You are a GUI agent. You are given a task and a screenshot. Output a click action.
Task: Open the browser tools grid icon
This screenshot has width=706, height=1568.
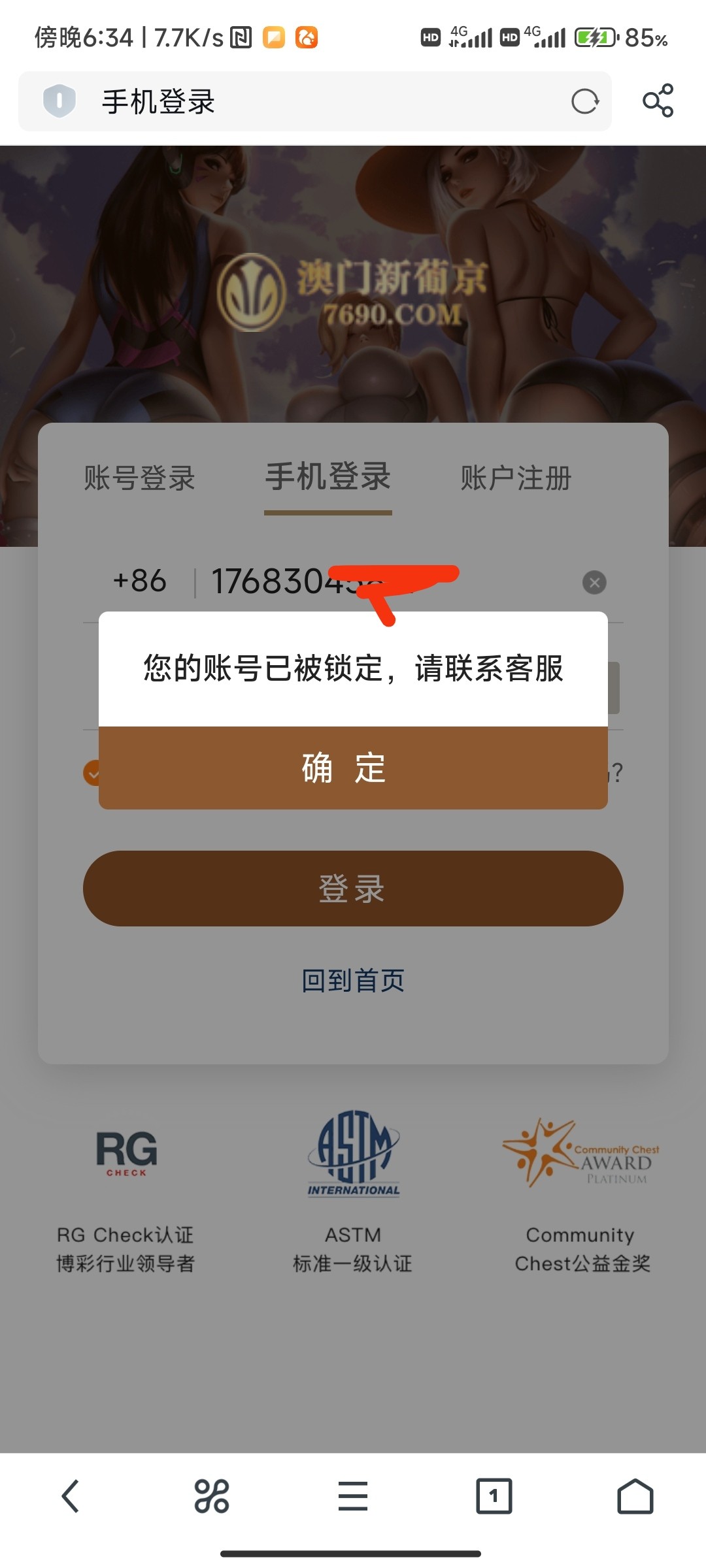click(212, 1496)
